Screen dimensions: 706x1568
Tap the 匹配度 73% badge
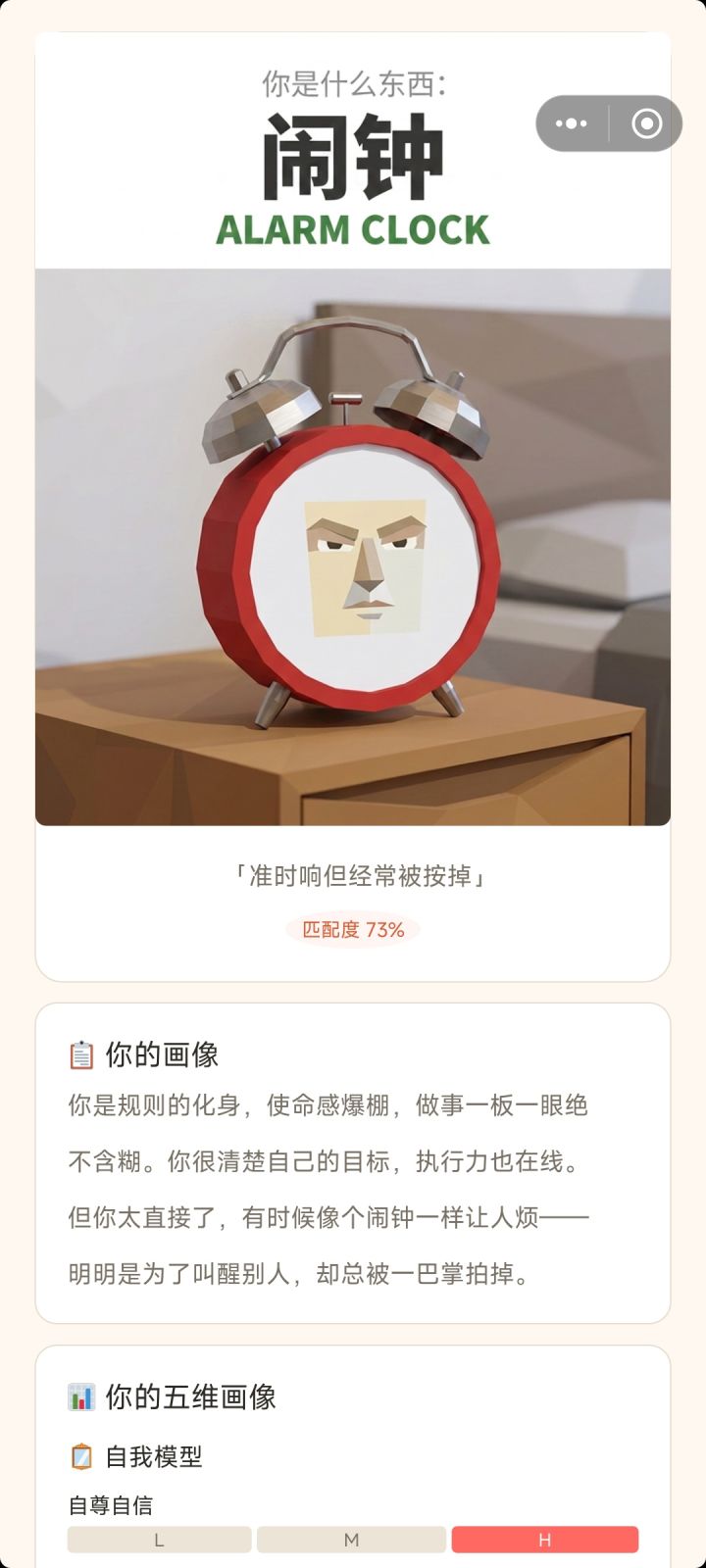click(352, 929)
